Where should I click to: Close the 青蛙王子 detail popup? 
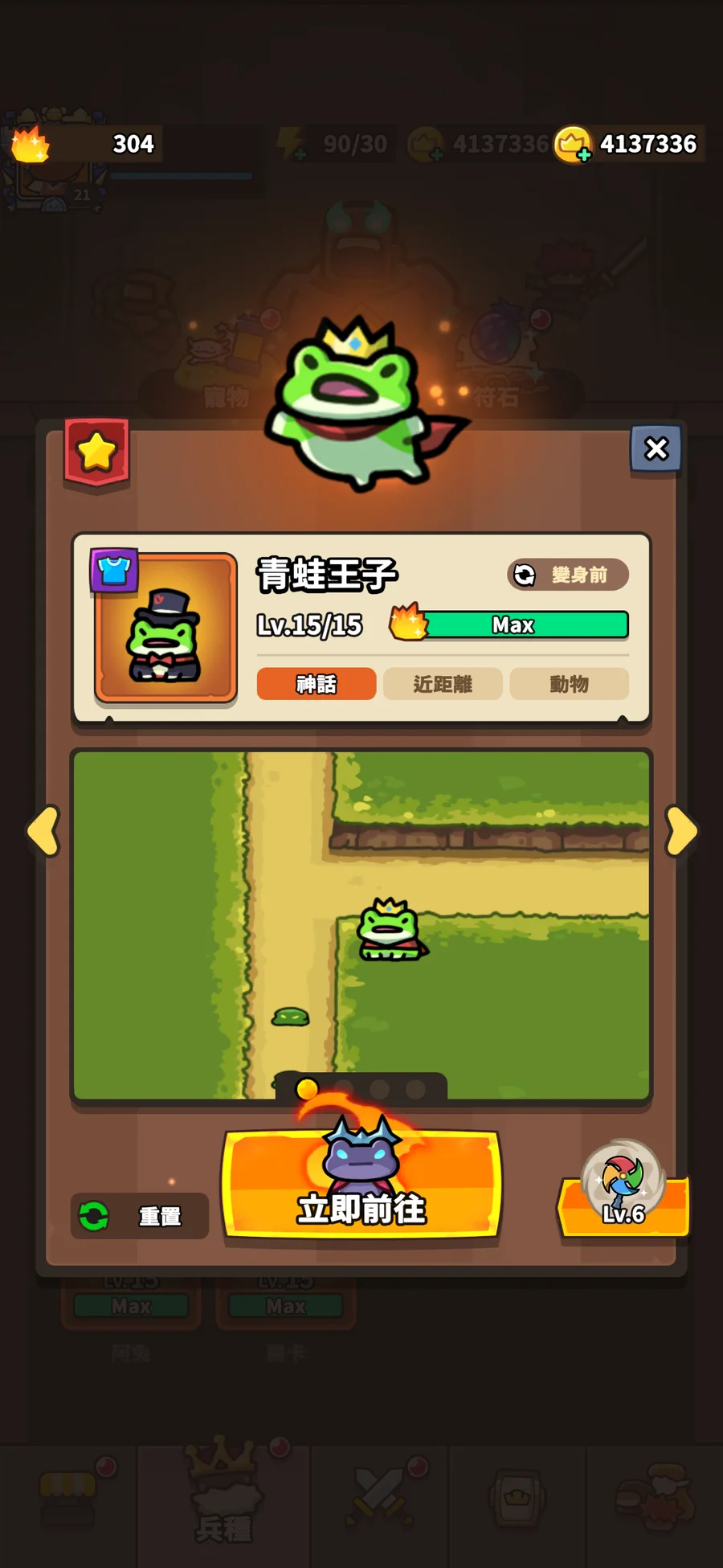pos(656,448)
